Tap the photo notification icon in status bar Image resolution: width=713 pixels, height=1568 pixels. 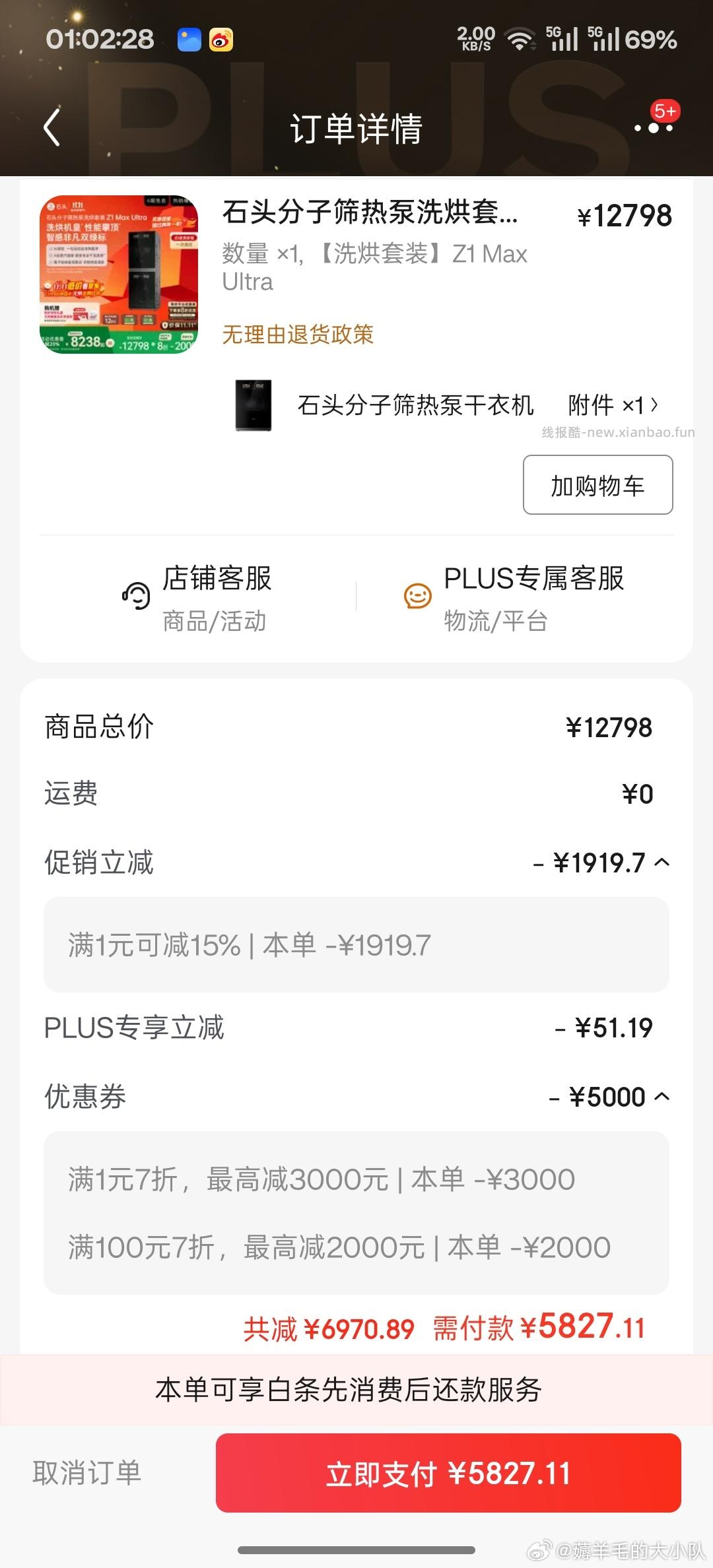point(188,39)
